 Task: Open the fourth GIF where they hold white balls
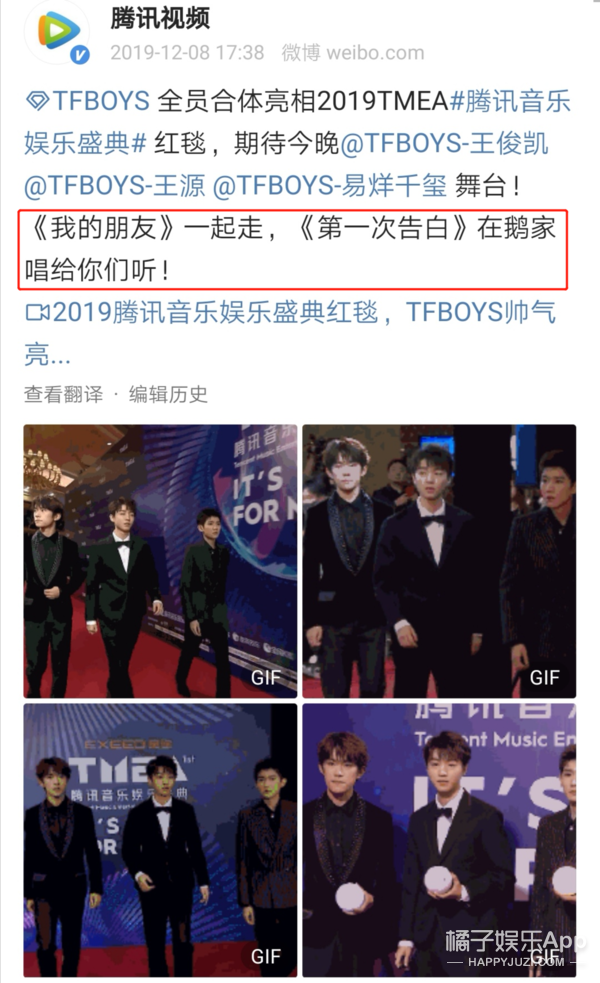pyautogui.click(x=439, y=840)
